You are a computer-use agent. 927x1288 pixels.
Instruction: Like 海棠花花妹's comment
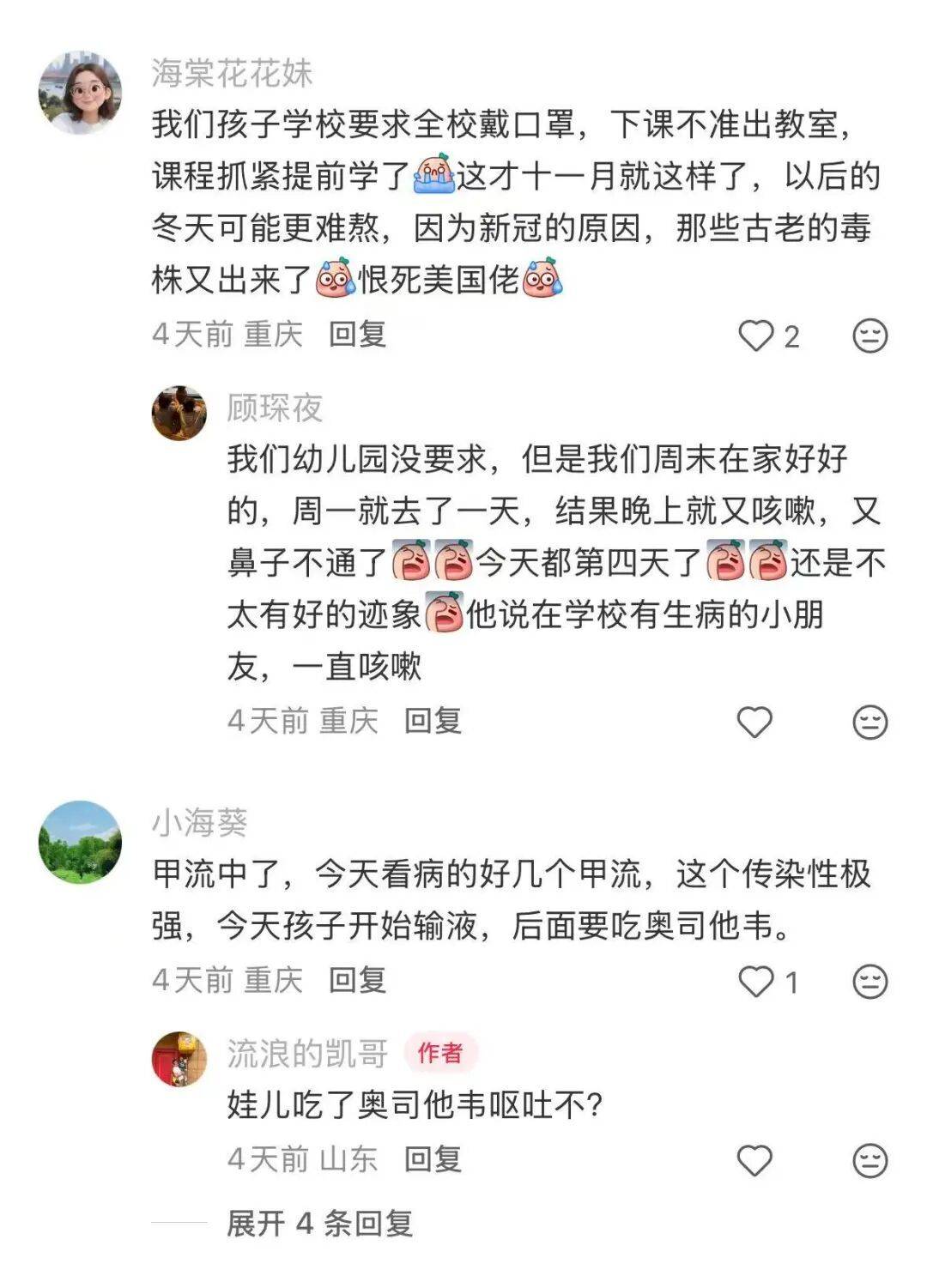click(x=756, y=336)
